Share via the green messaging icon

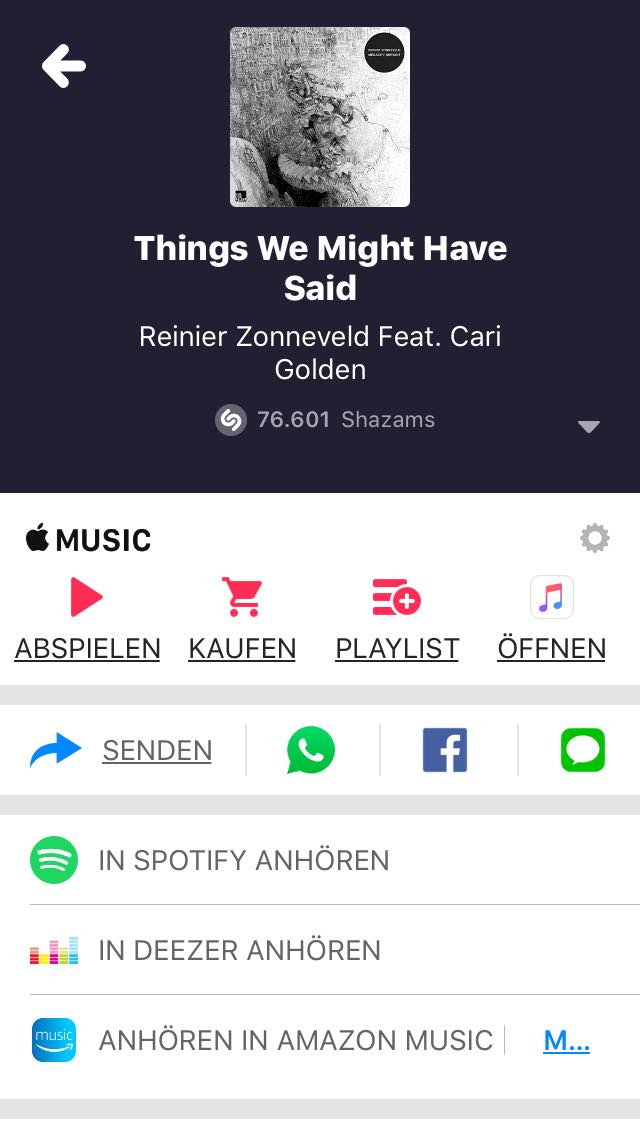[583, 750]
